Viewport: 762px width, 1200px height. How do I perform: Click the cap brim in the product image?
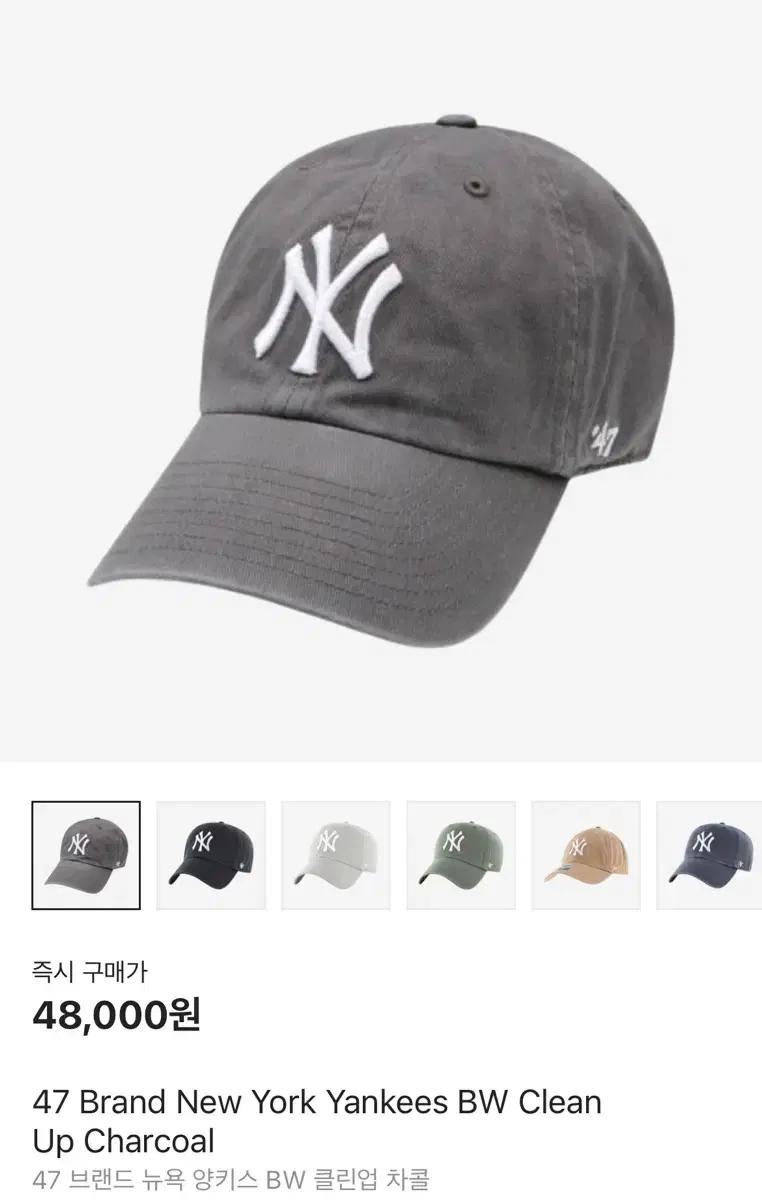300,530
